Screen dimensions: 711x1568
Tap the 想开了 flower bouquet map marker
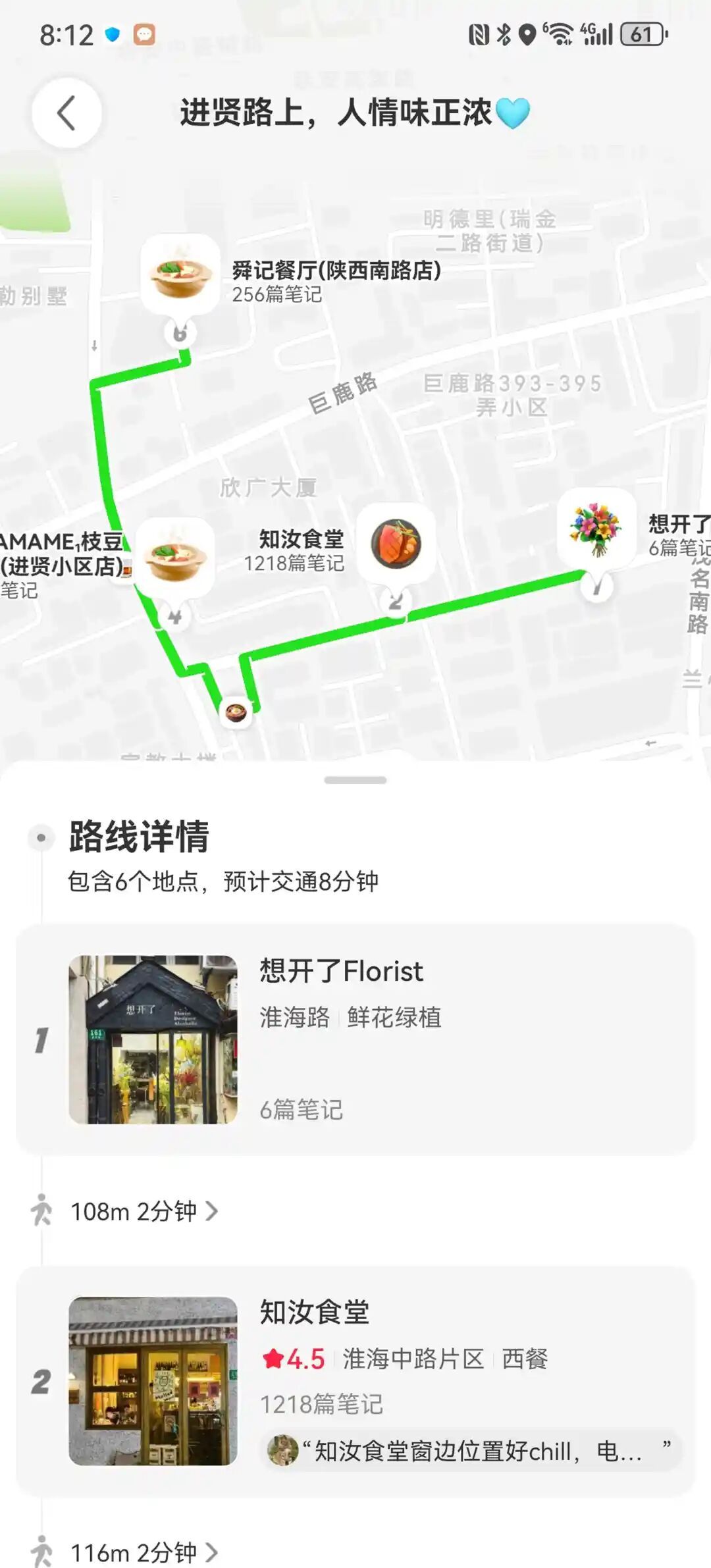point(596,529)
